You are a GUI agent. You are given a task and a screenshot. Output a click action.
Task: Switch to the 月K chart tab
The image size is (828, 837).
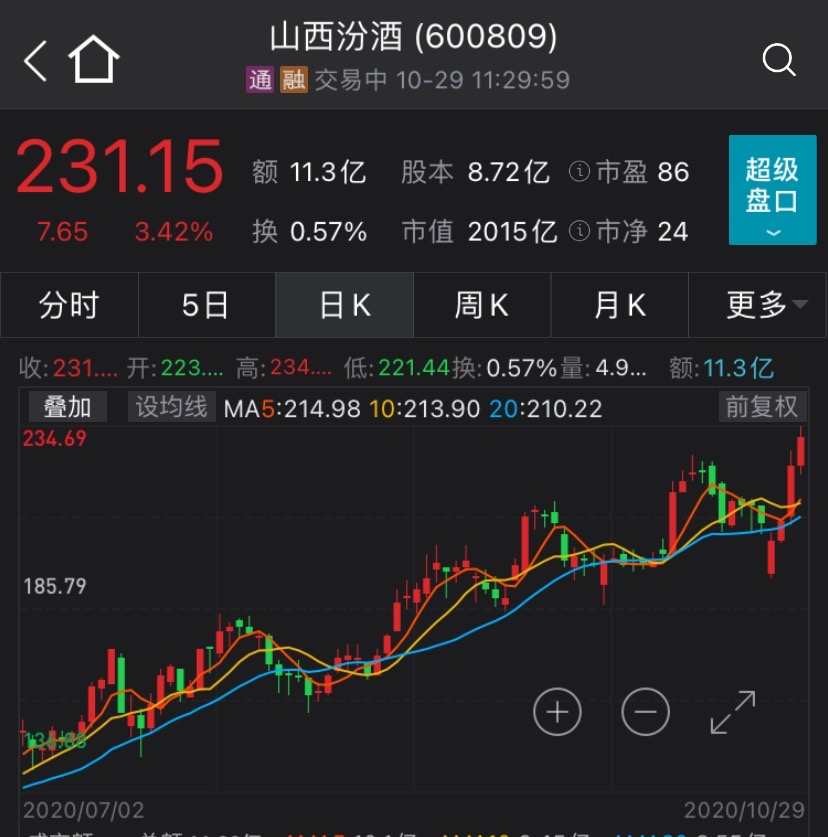coord(620,305)
